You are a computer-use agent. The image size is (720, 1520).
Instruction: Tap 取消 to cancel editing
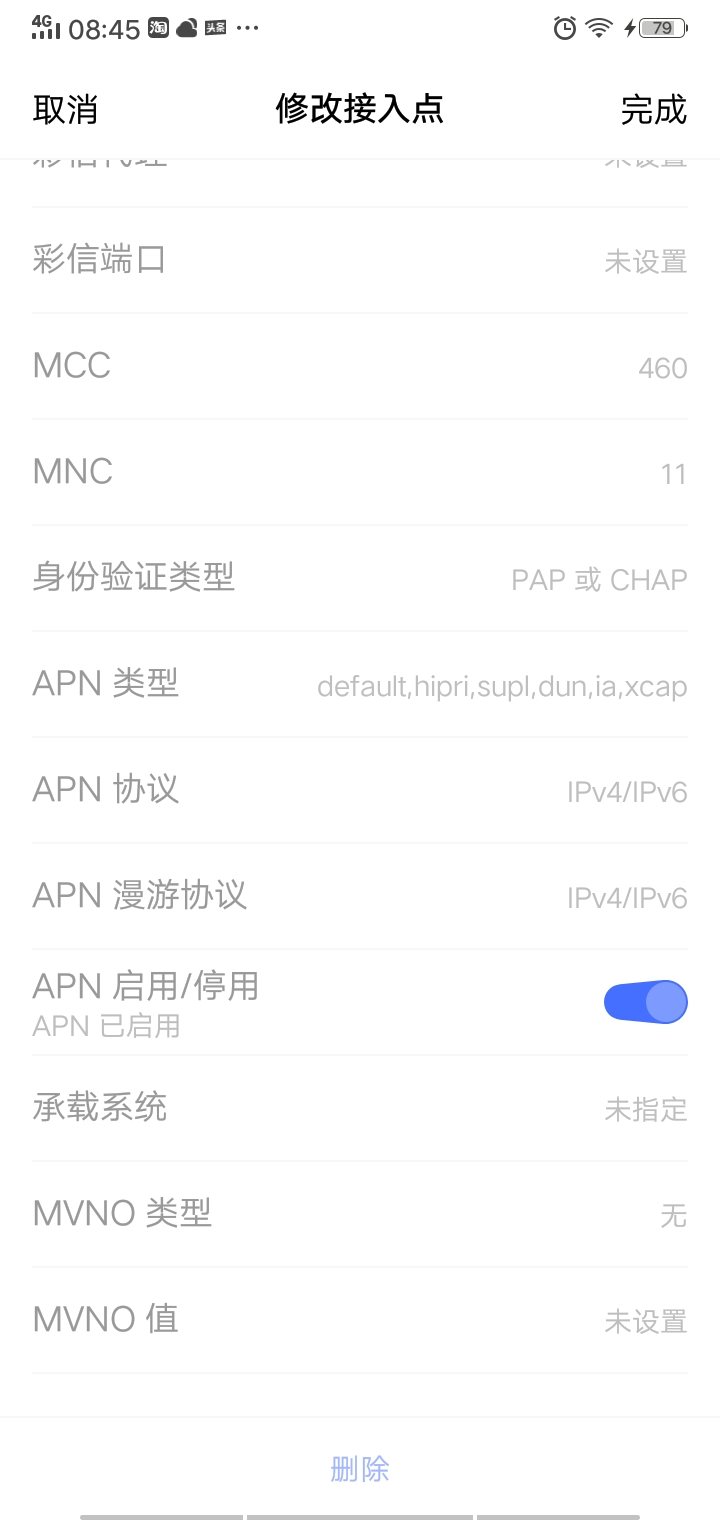tap(65, 110)
